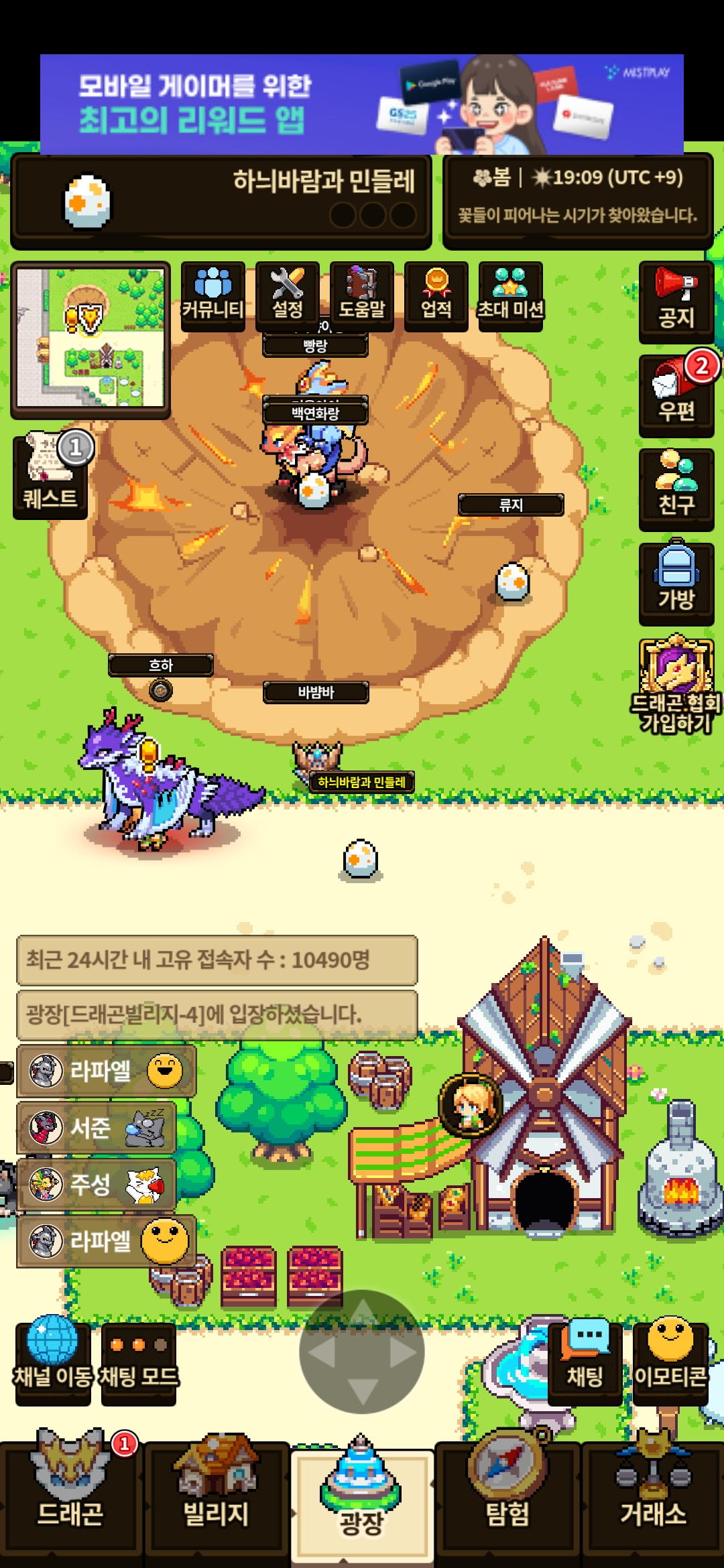Check the 우편 mailbox
Image resolution: width=724 pixels, height=1568 pixels.
pyautogui.click(x=676, y=395)
